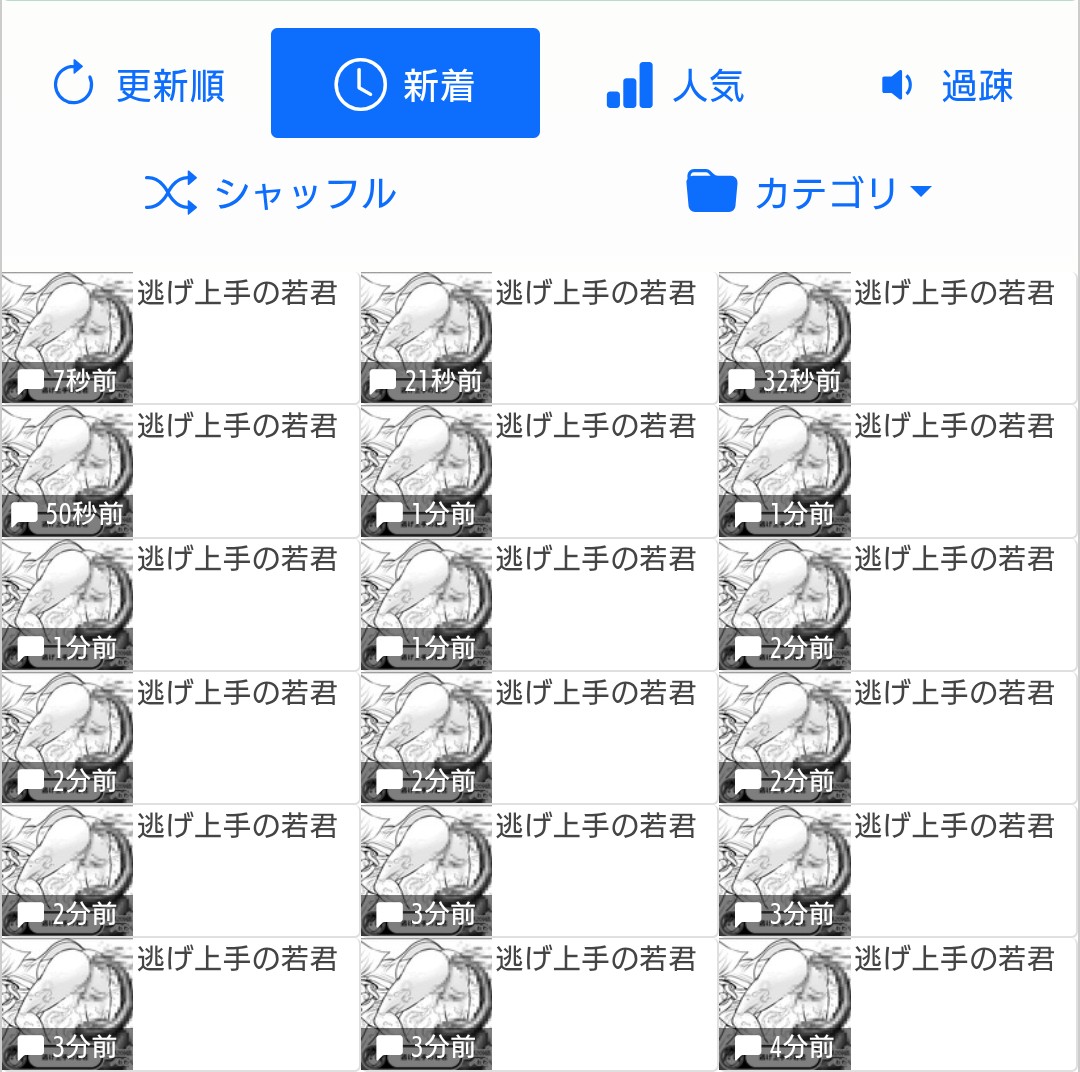Open the thread posted 32秒前

pyautogui.click(x=897, y=337)
